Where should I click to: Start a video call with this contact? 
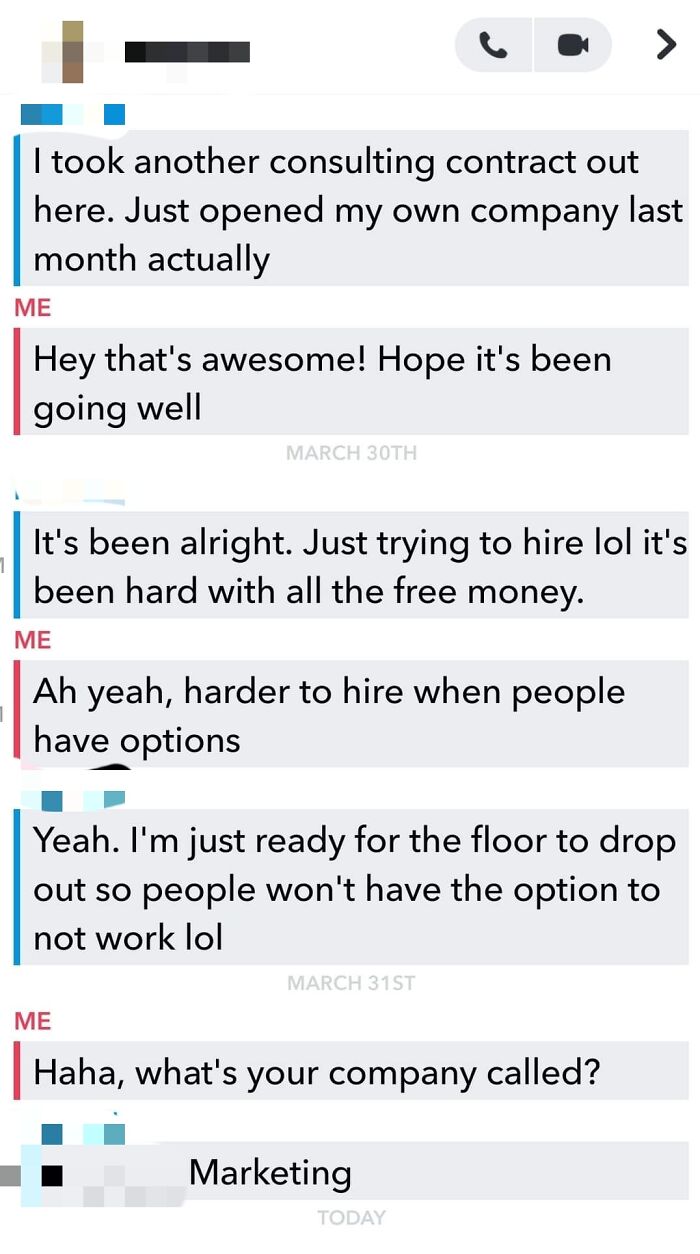[x=572, y=45]
